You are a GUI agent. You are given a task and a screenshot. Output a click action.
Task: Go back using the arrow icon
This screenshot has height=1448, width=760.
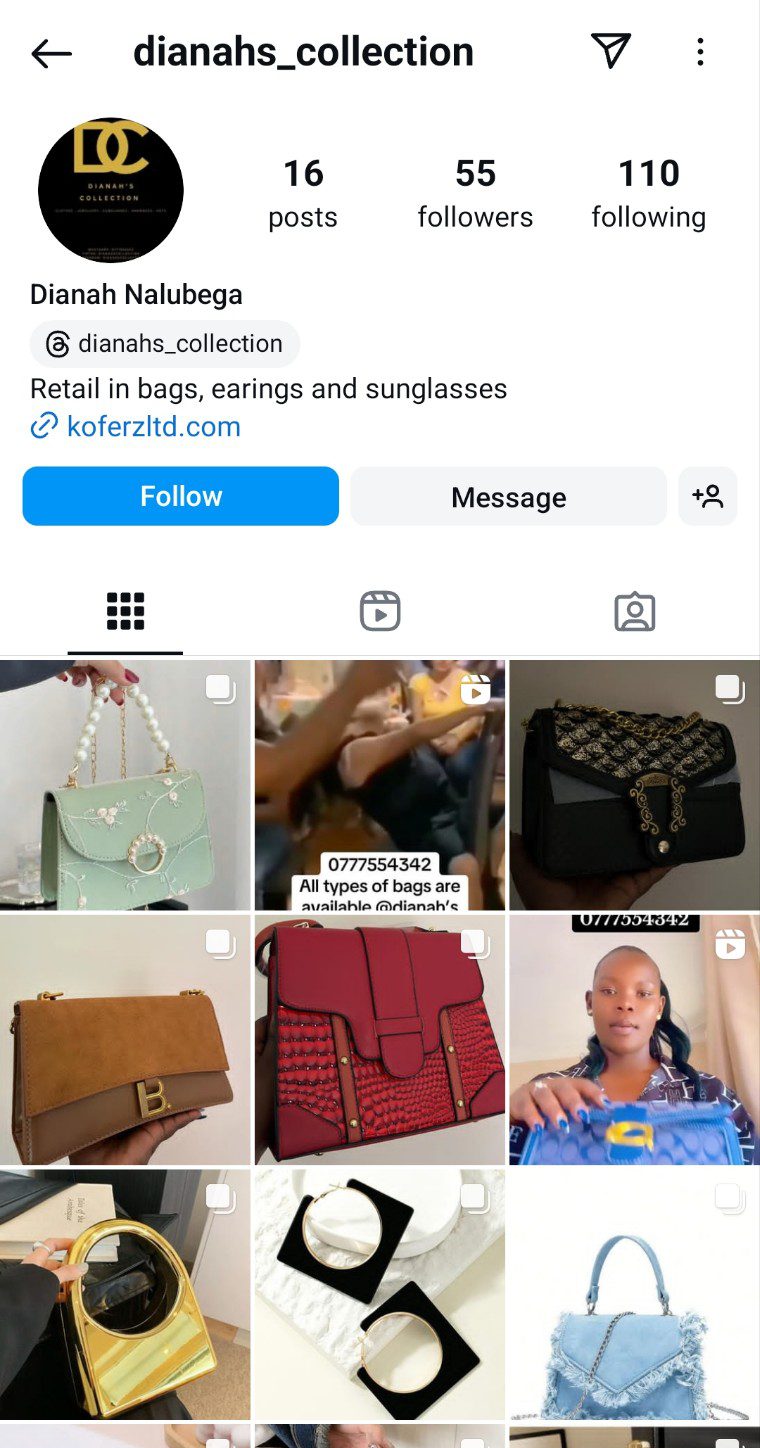tap(51, 53)
